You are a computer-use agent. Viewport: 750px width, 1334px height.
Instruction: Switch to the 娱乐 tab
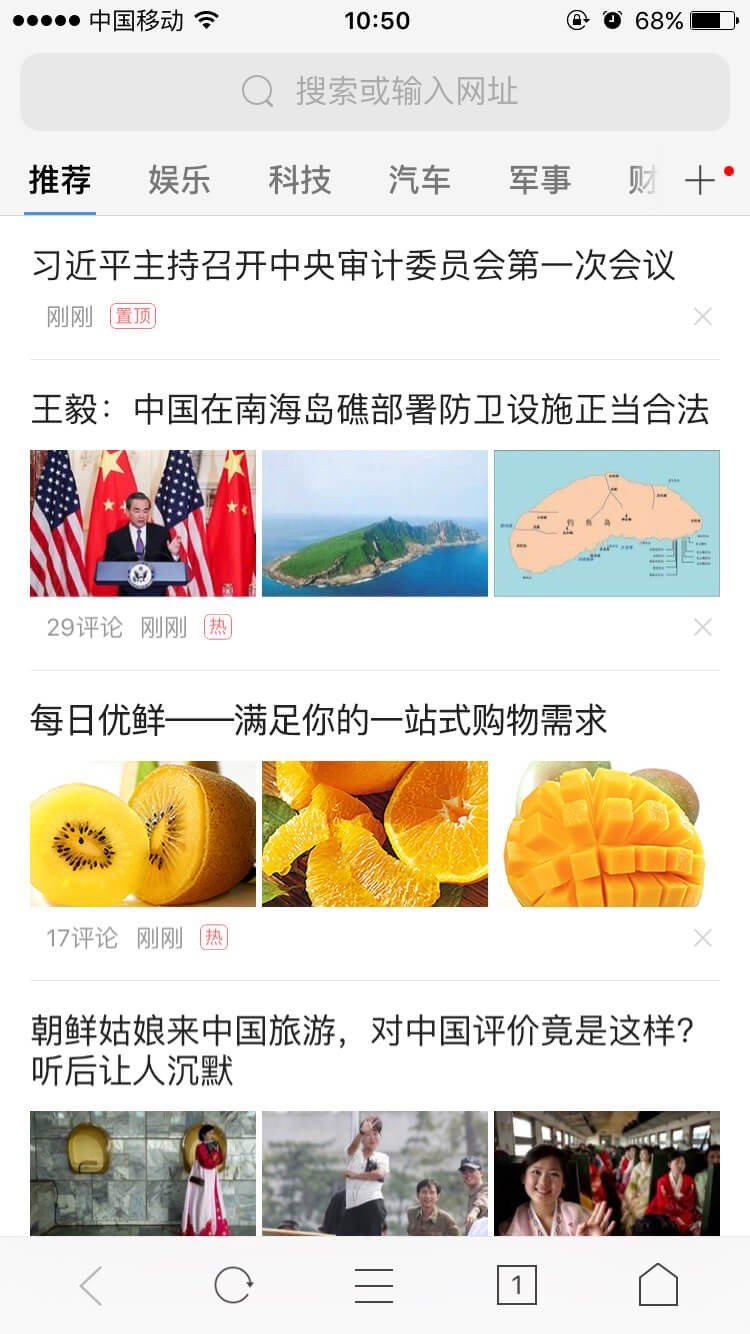point(180,180)
